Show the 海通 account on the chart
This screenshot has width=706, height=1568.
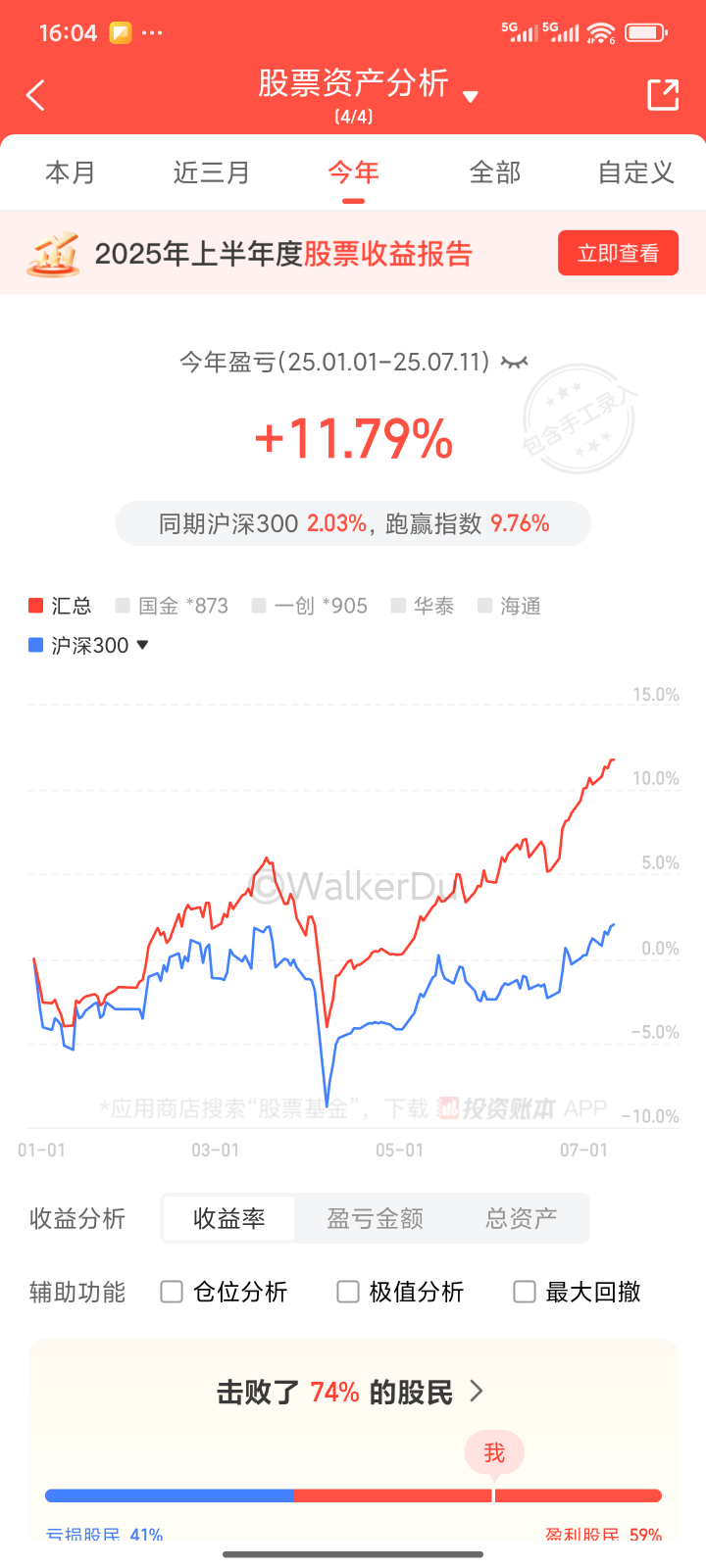(x=510, y=606)
